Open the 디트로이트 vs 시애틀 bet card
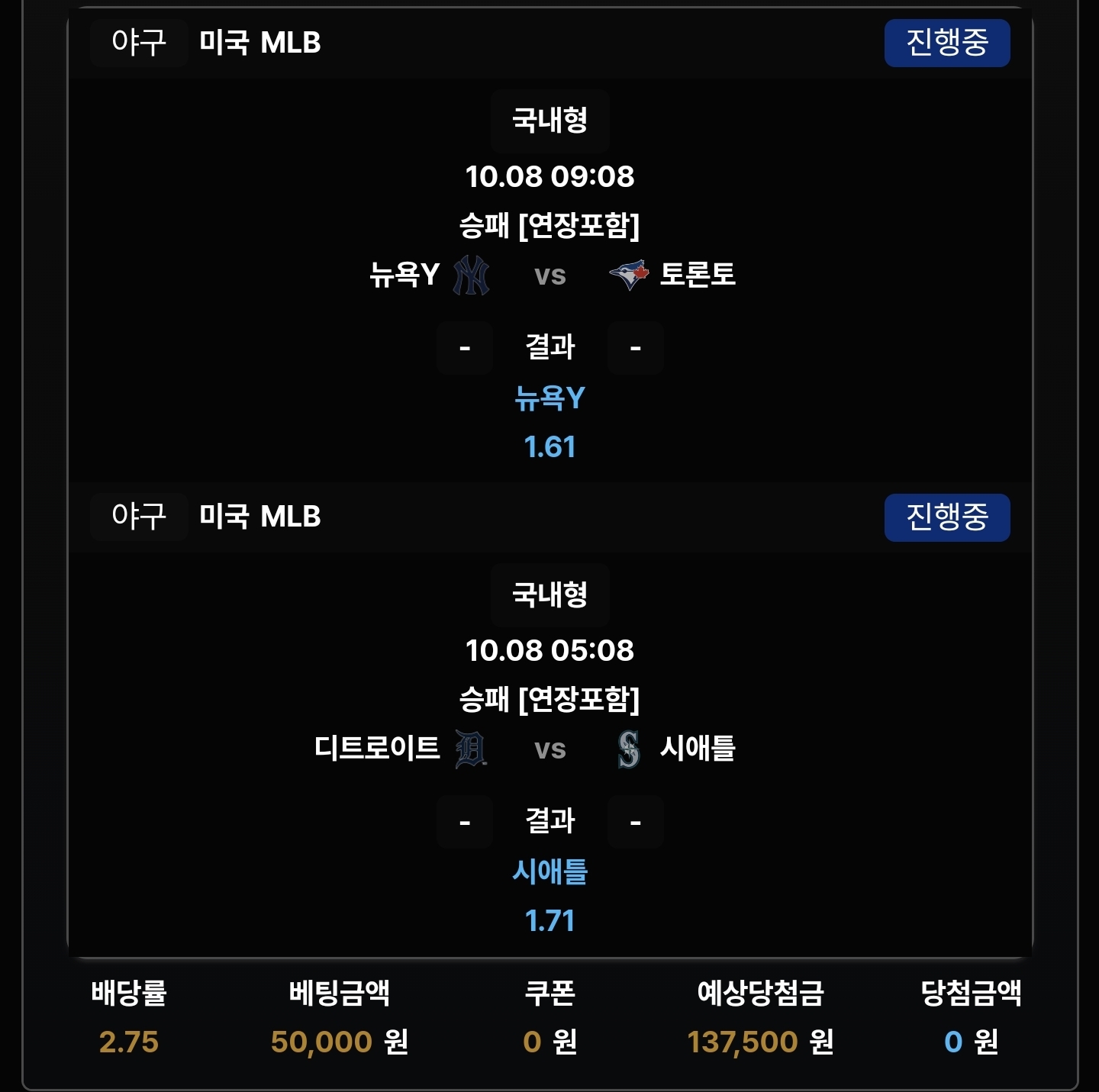 [x=549, y=749]
